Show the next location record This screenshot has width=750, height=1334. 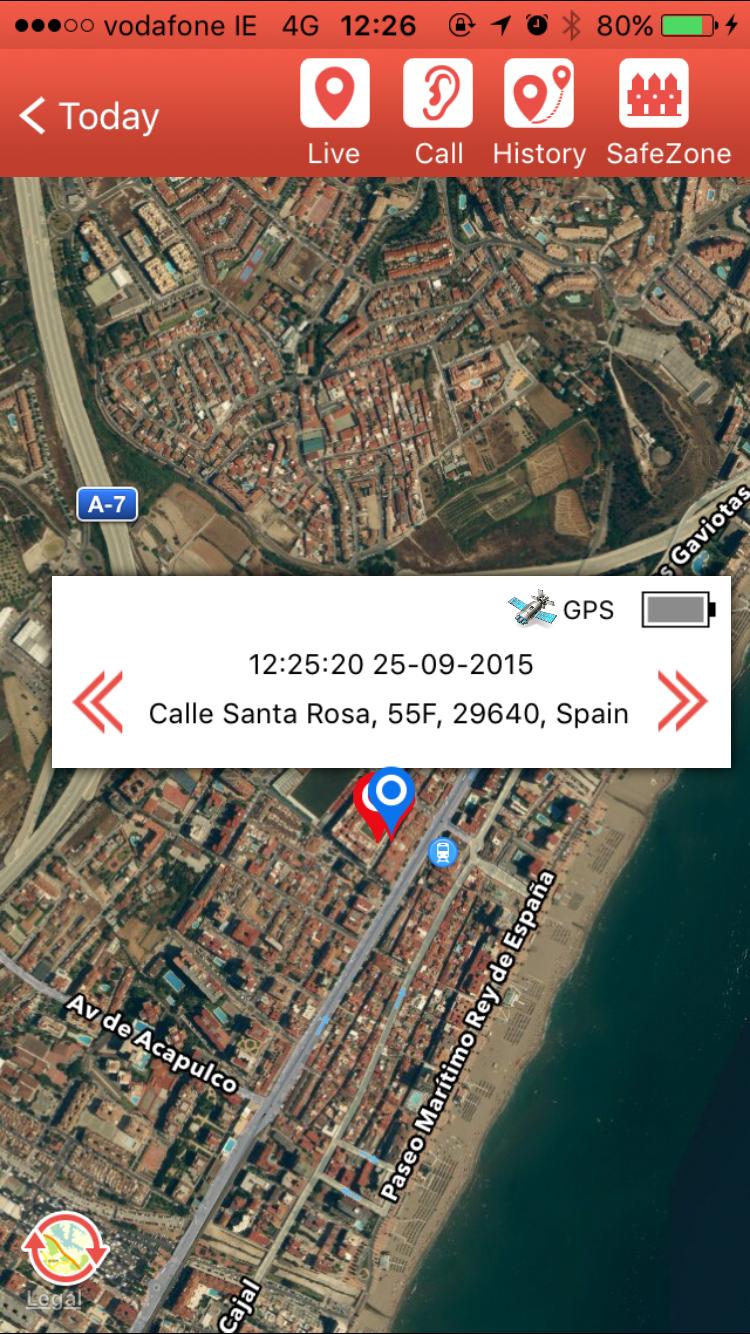click(x=682, y=700)
